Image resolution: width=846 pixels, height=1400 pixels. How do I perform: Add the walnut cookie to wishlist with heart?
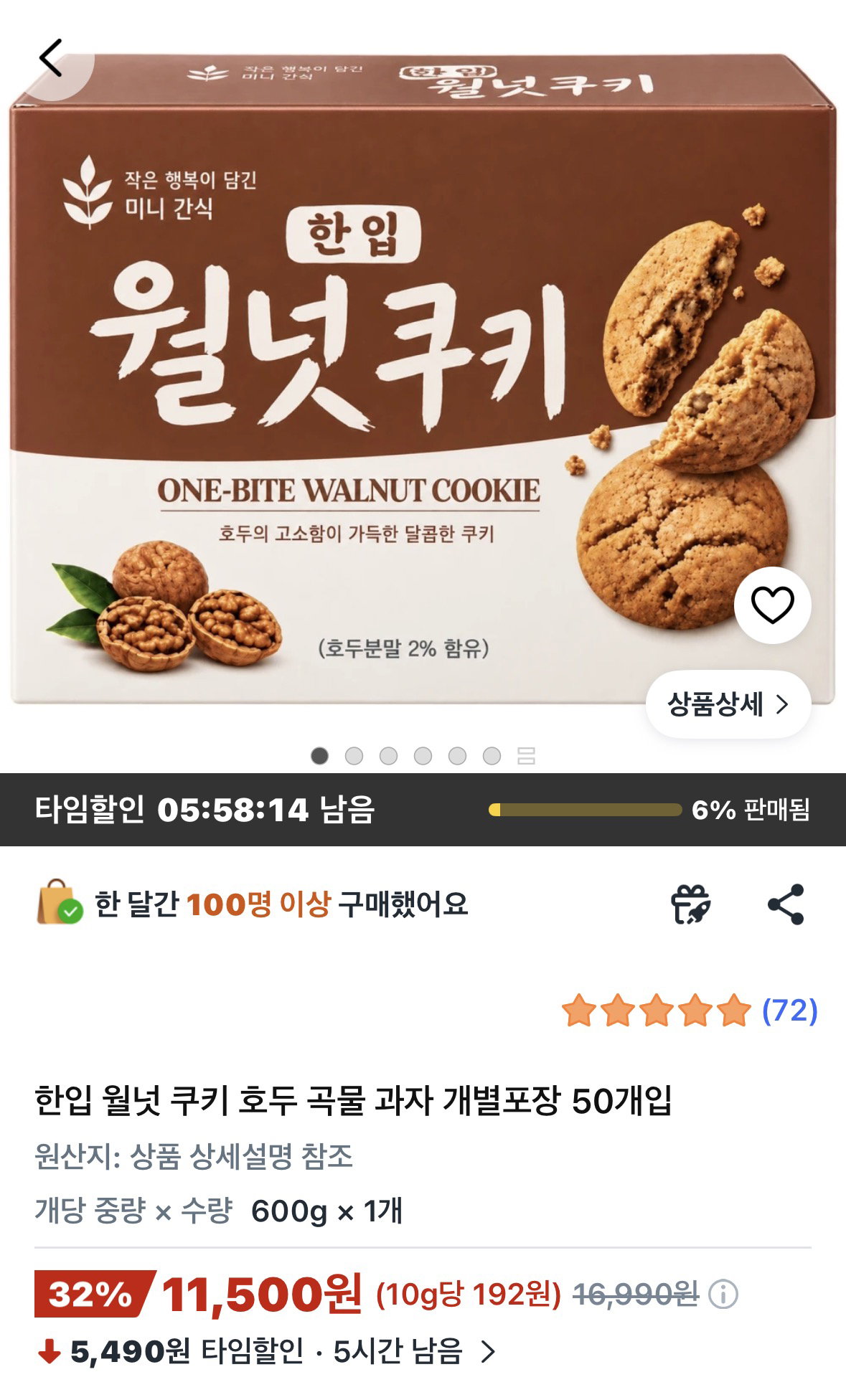pyautogui.click(x=772, y=605)
